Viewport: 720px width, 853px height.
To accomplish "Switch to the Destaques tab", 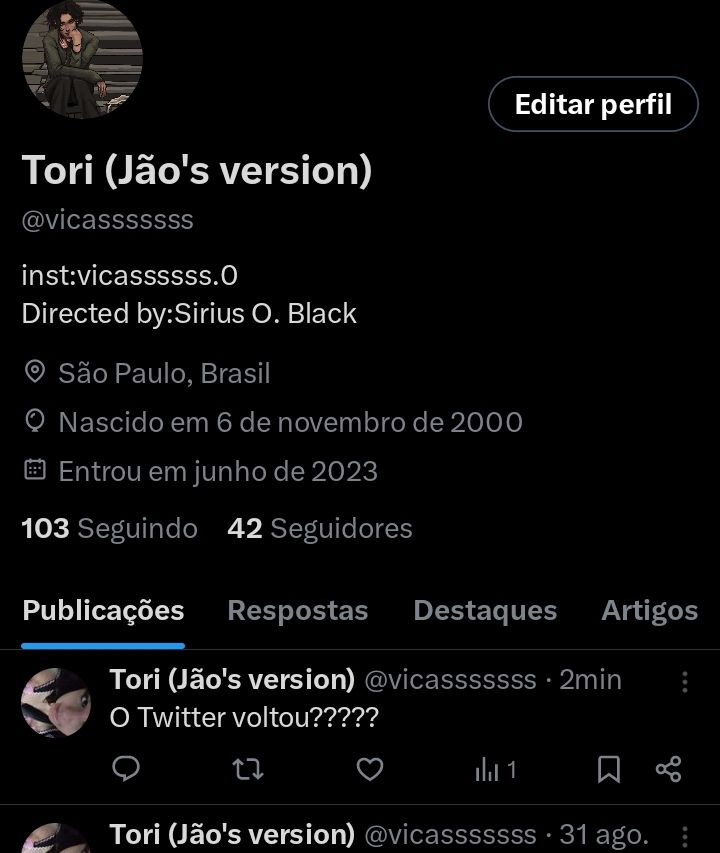I will pos(485,610).
